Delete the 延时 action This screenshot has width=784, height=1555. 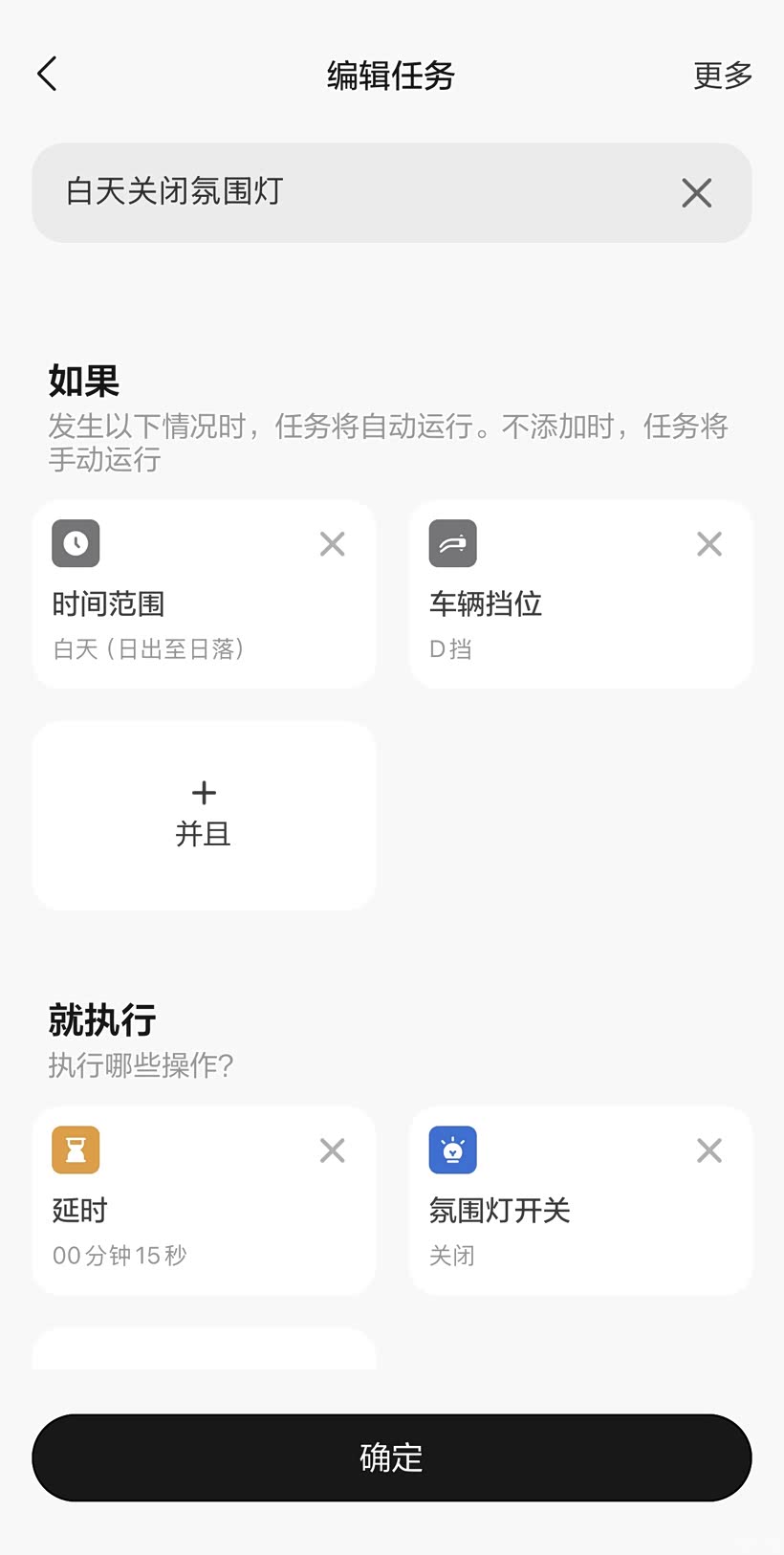332,1150
